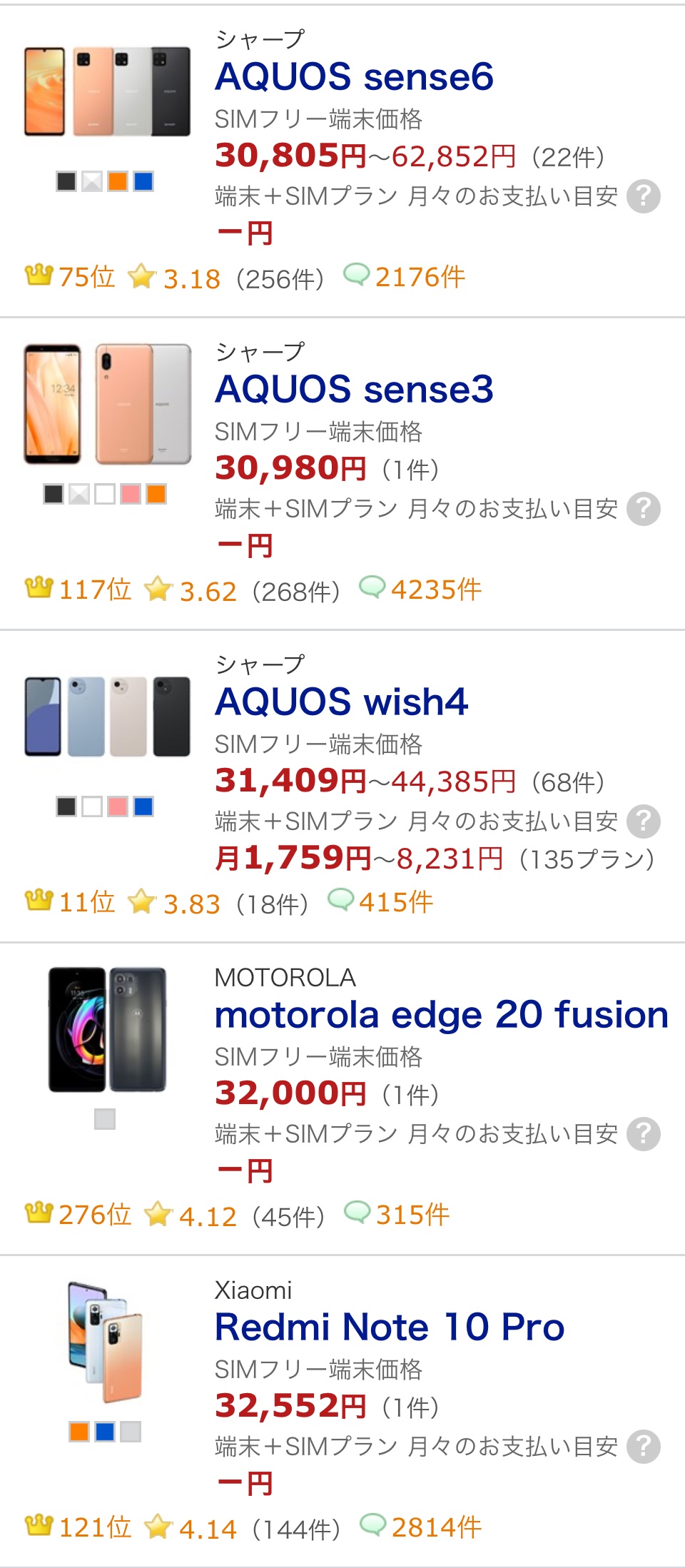Open the motorola edge 20 fusion listing
This screenshot has width=685, height=1568.
click(x=442, y=1015)
